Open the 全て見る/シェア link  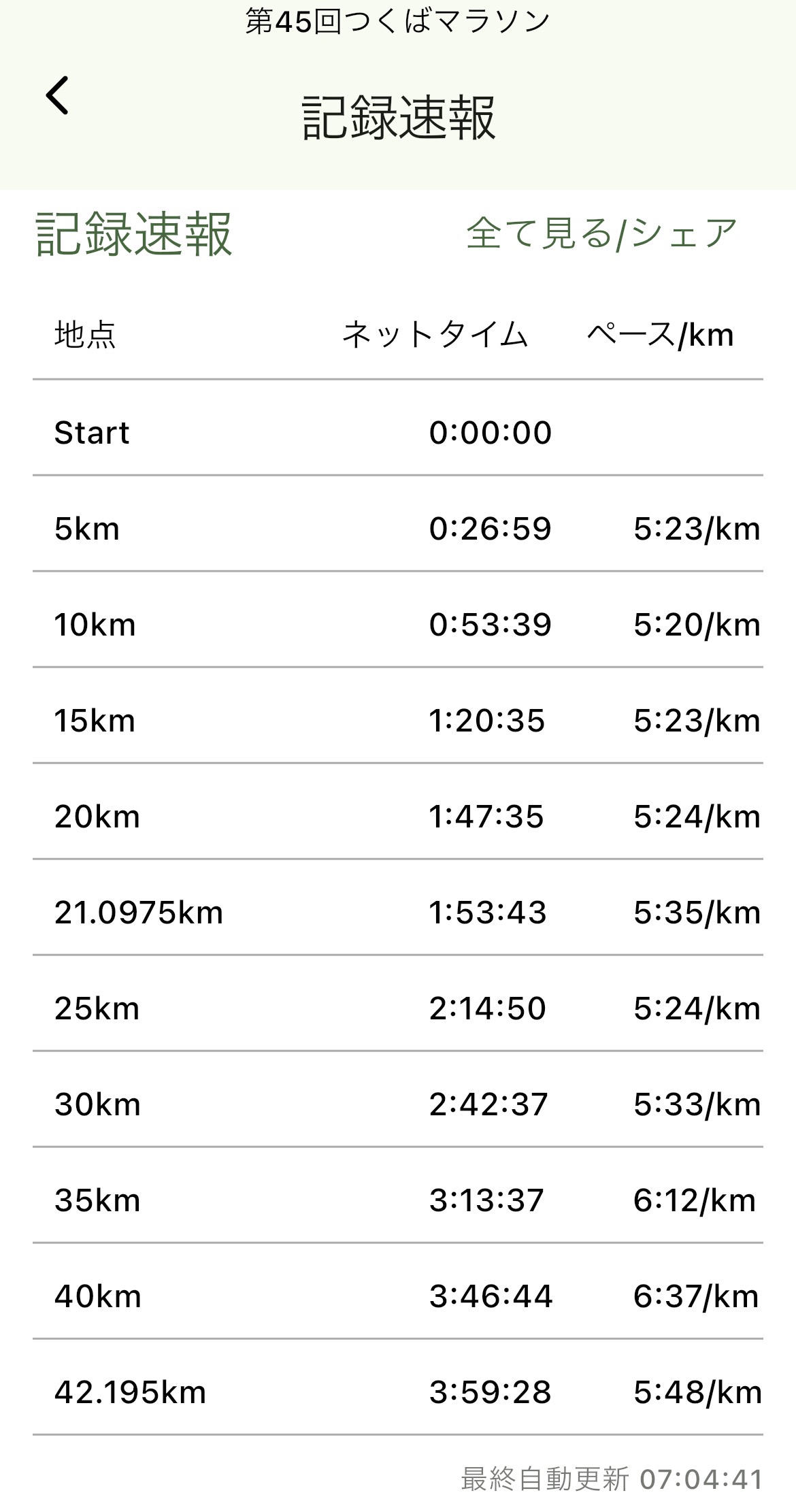coord(601,233)
